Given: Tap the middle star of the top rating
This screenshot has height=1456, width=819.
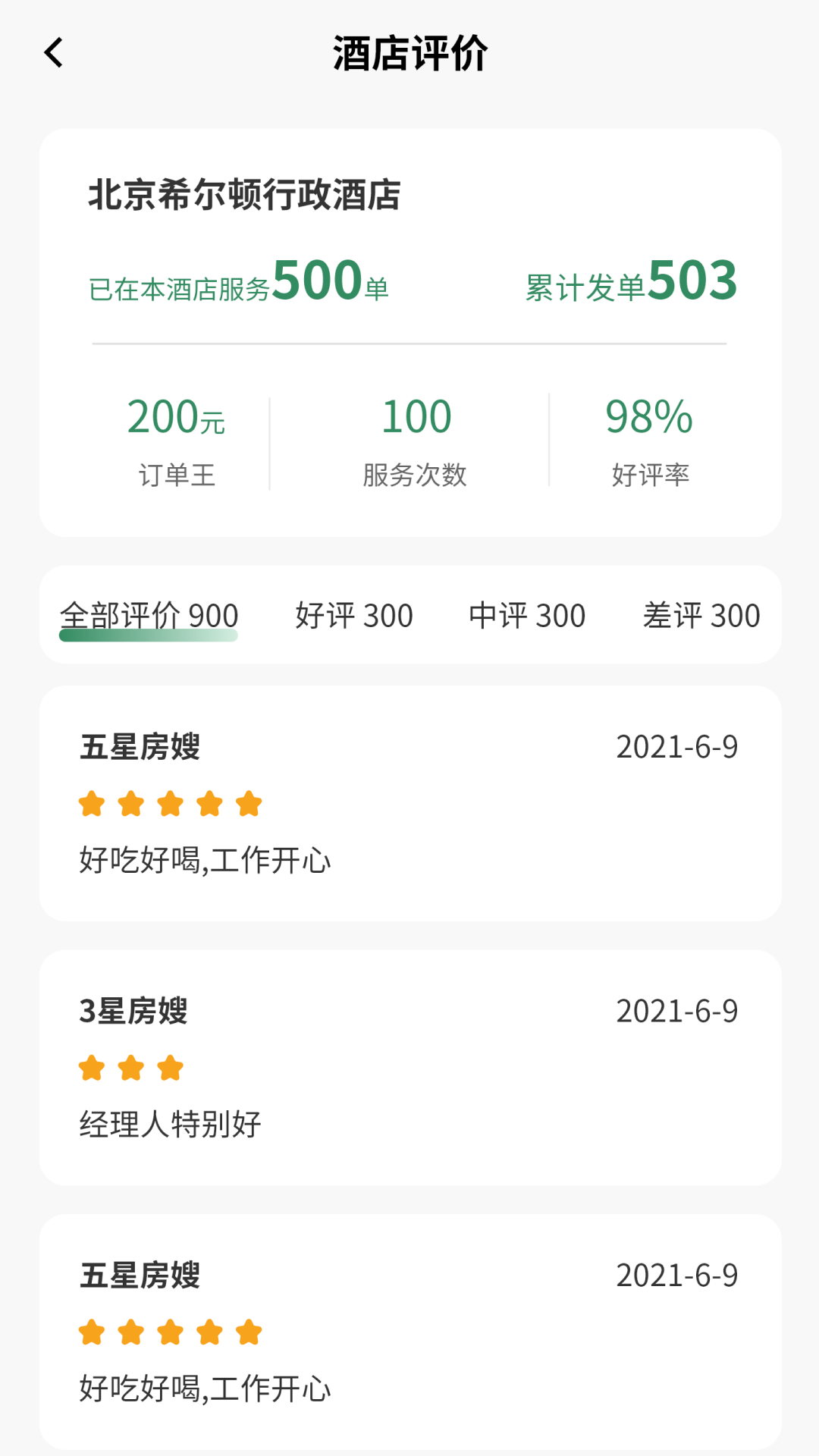Looking at the screenshot, I should coord(170,803).
